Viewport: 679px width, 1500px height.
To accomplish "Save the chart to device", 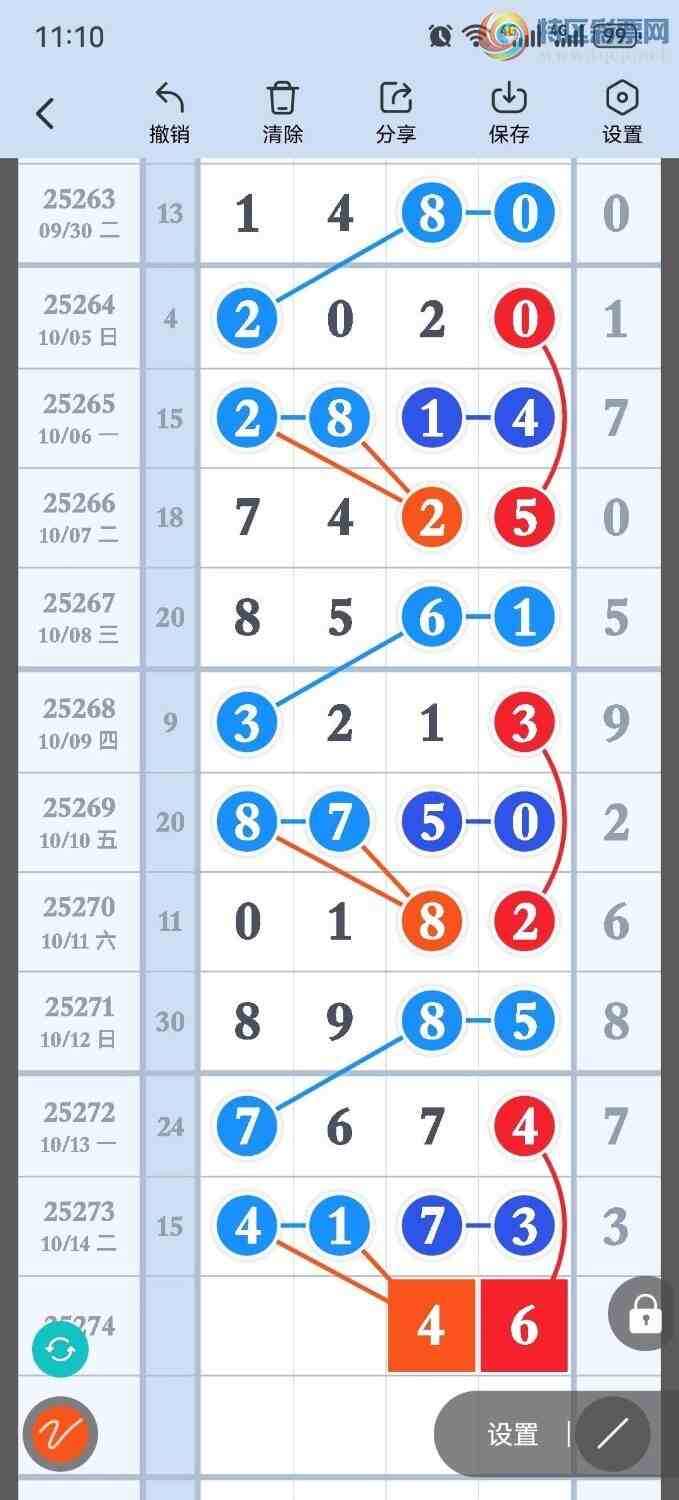I will [x=509, y=112].
